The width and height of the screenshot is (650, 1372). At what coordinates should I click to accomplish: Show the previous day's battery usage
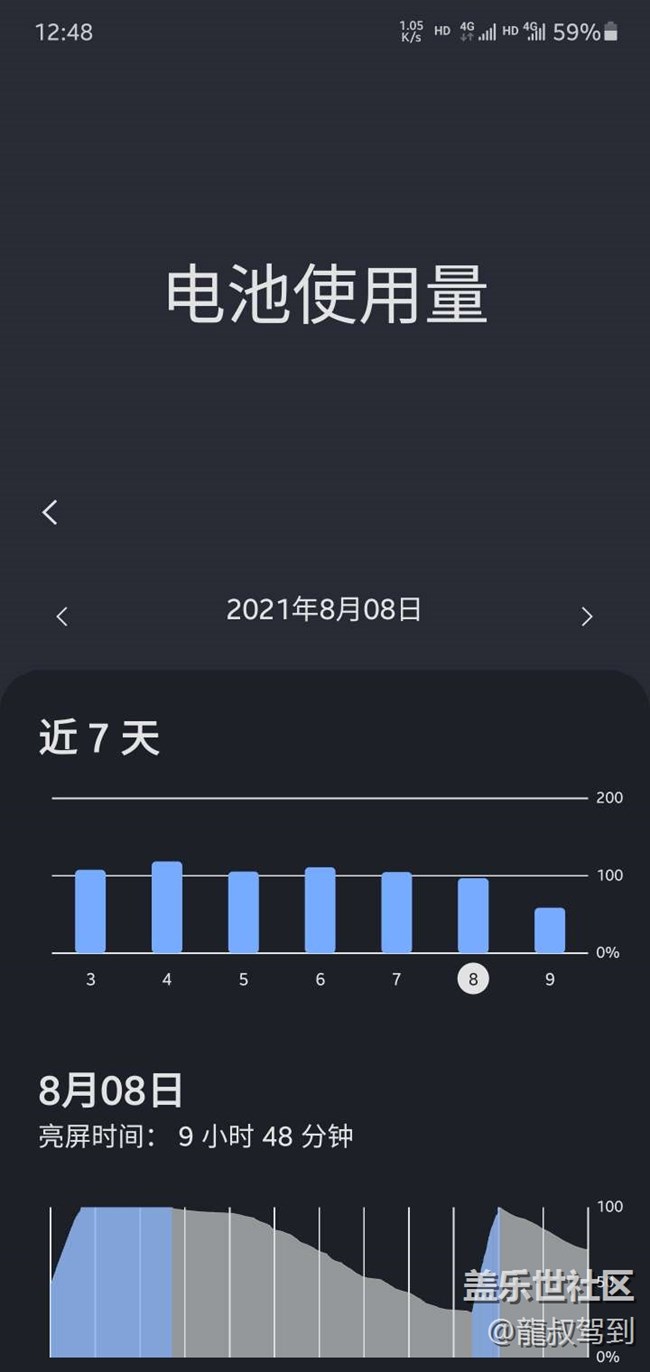[x=62, y=616]
